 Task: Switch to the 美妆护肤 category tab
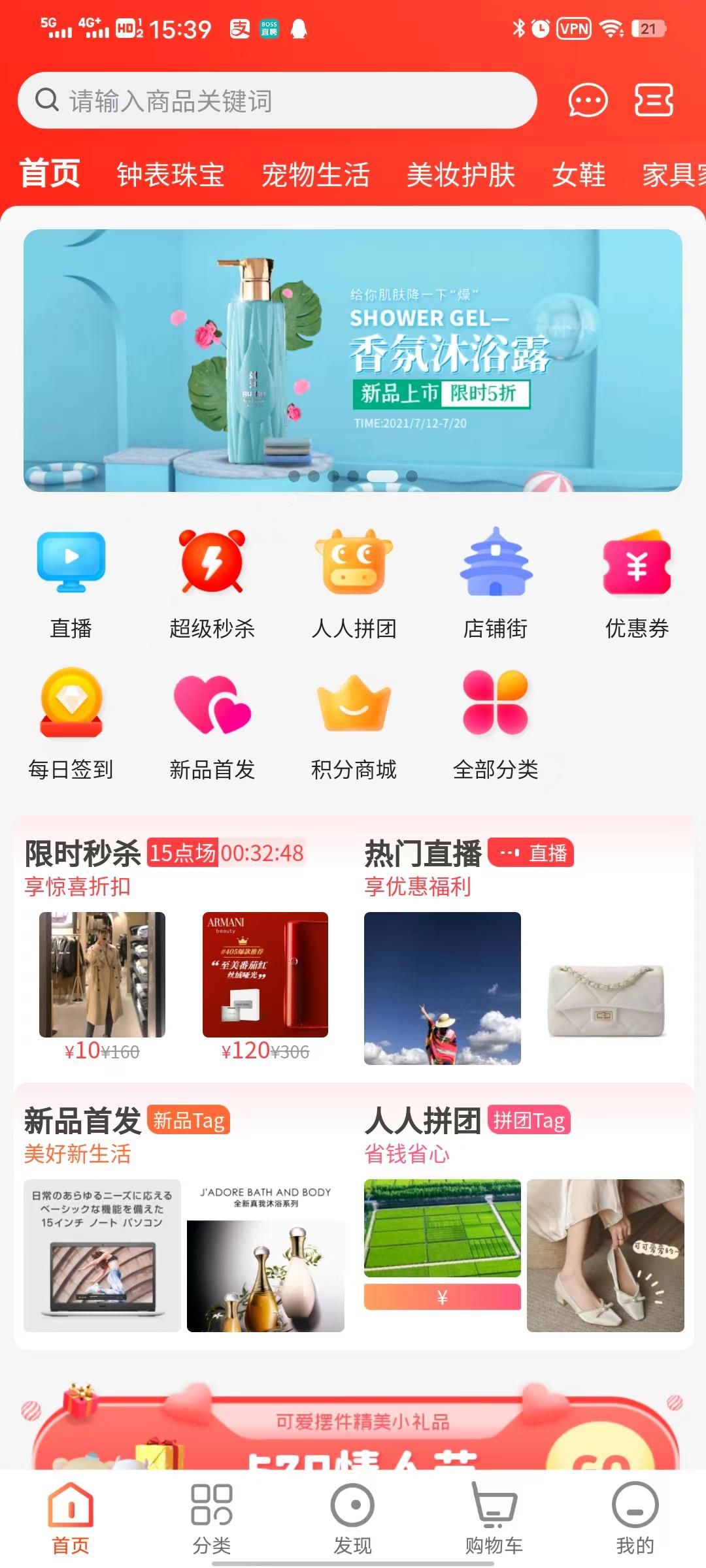tap(460, 175)
